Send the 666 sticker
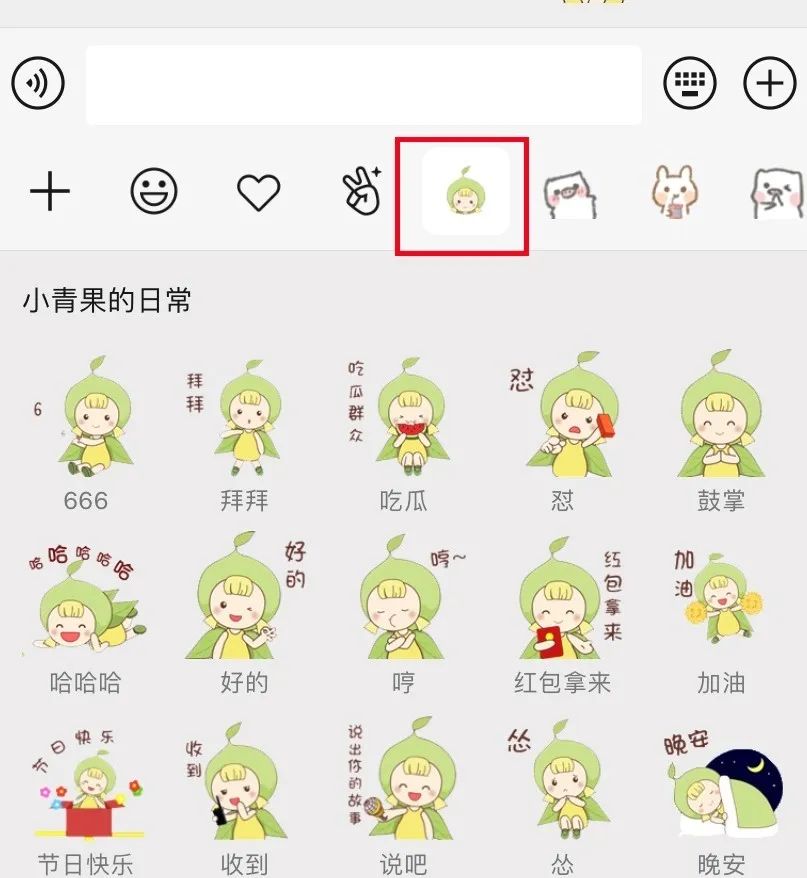 (87, 420)
